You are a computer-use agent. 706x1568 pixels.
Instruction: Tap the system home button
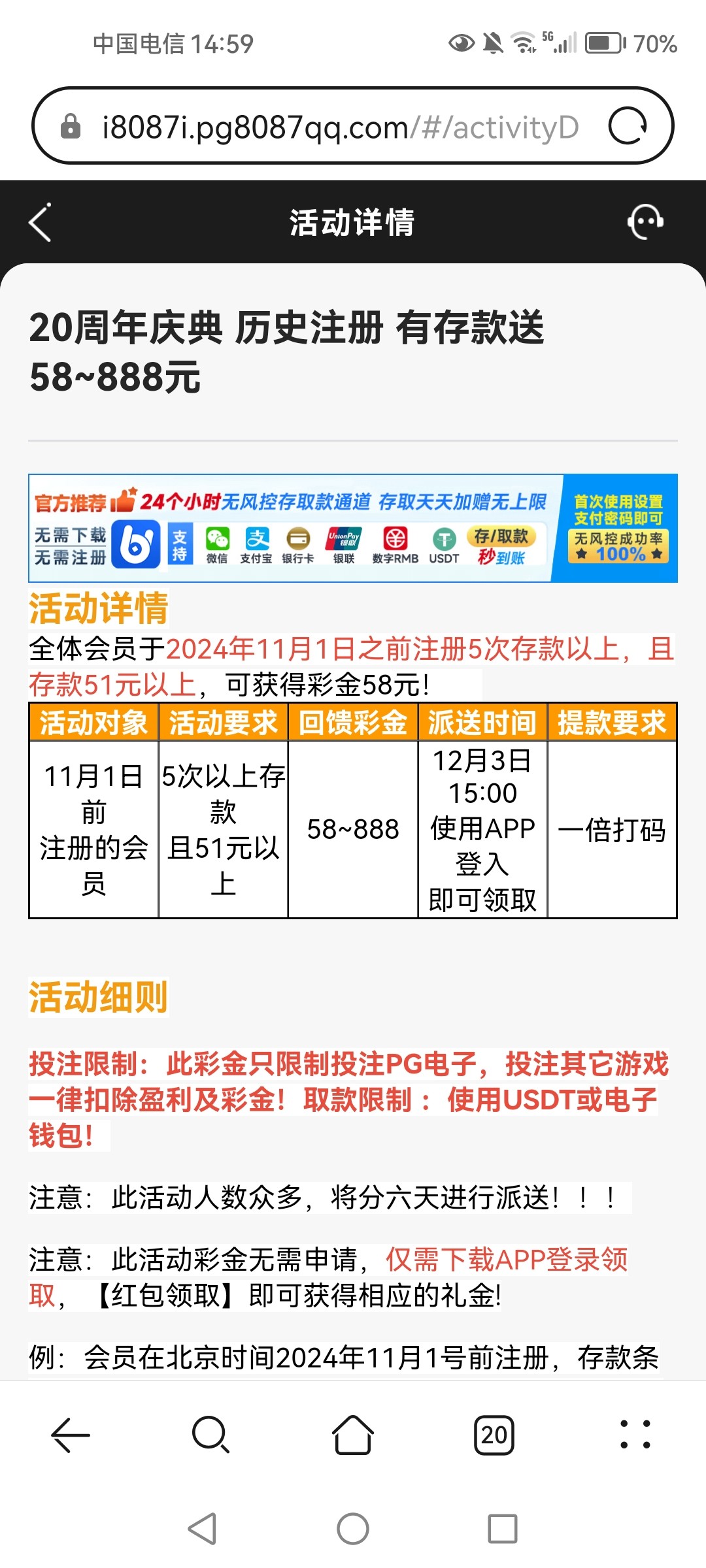pyautogui.click(x=353, y=1529)
